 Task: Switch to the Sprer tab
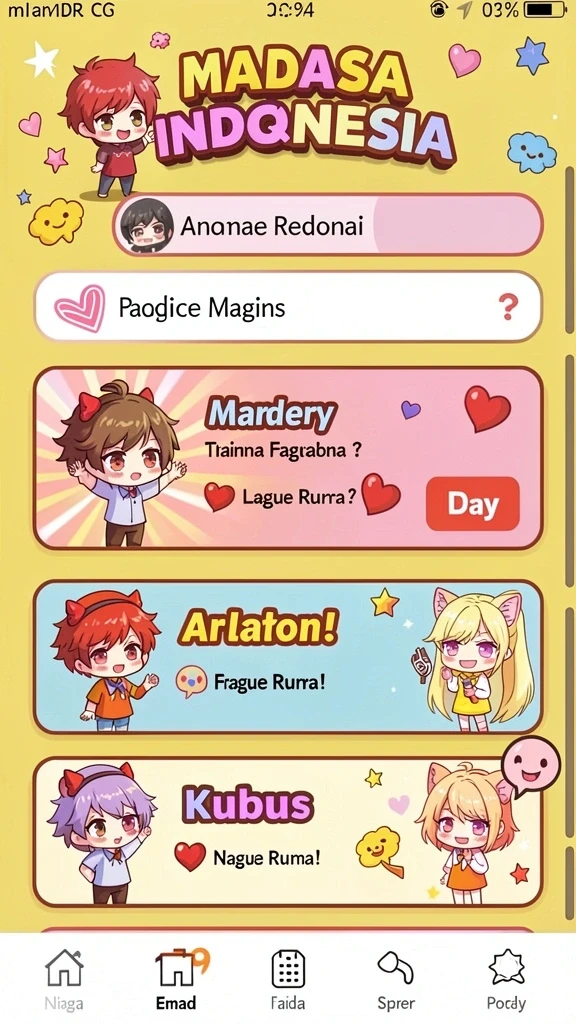tap(396, 980)
